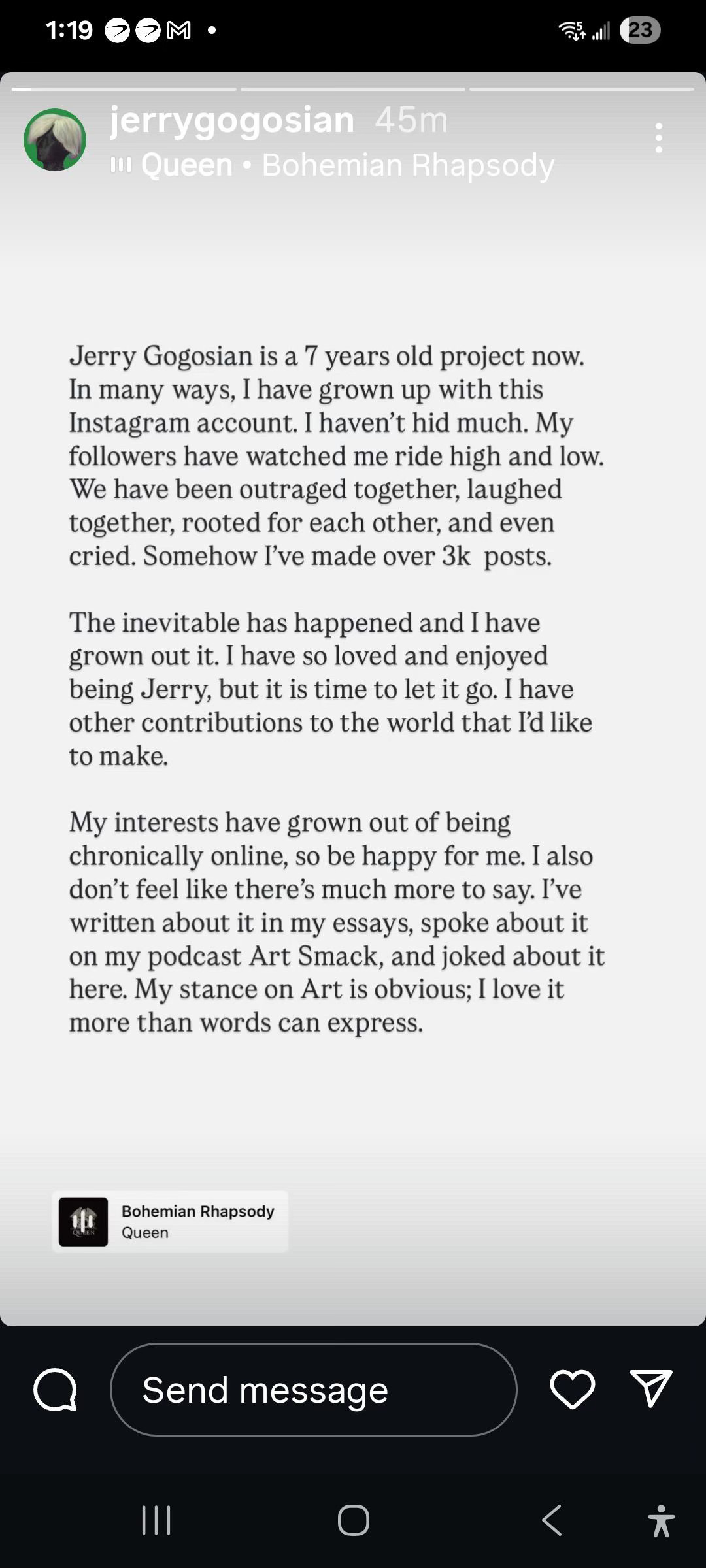The image size is (706, 1568).
Task: Open the recent apps view
Action: (x=156, y=1520)
